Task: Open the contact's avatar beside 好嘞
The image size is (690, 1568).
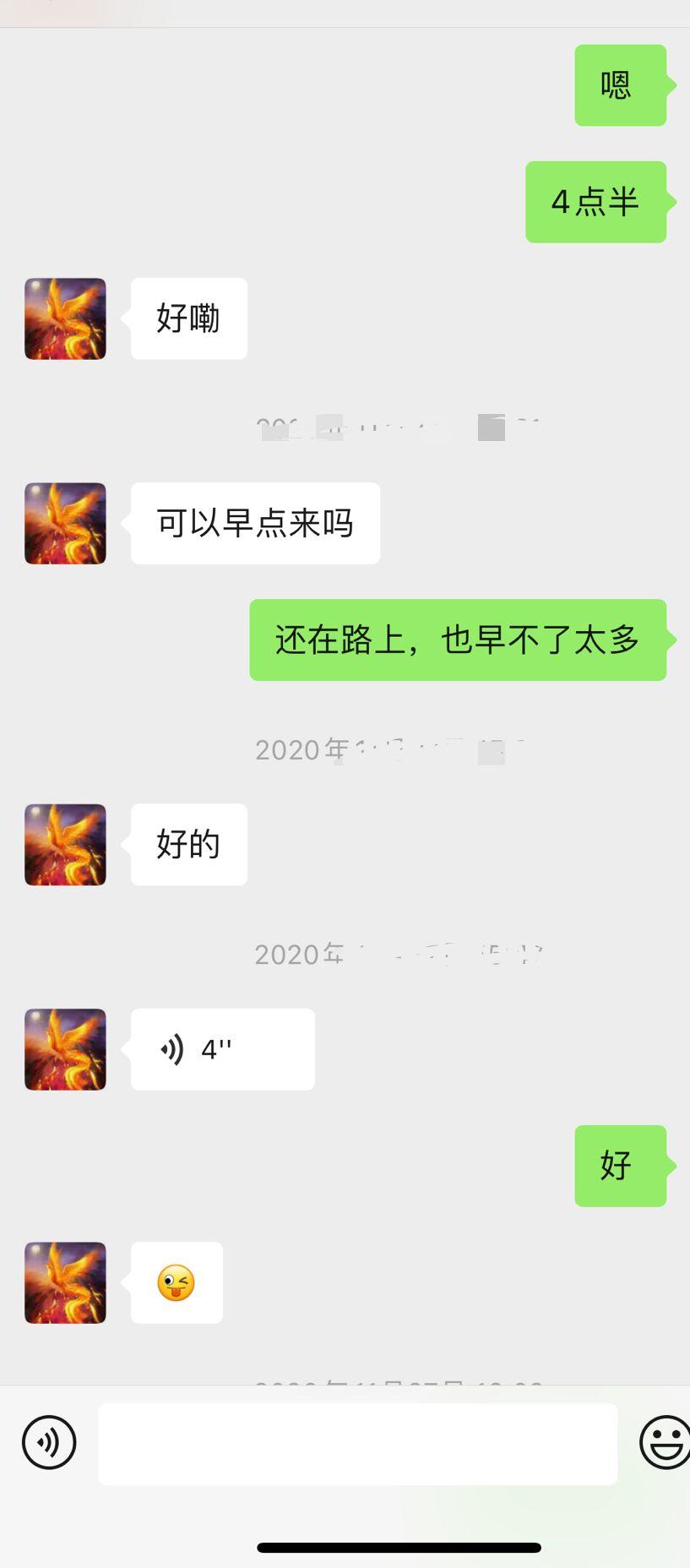Action: (65, 318)
